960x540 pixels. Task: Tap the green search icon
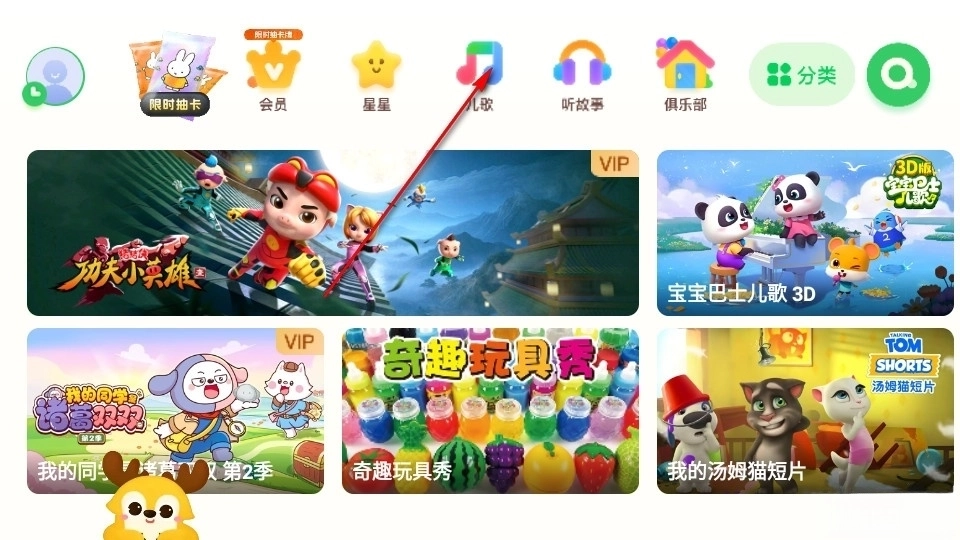898,75
